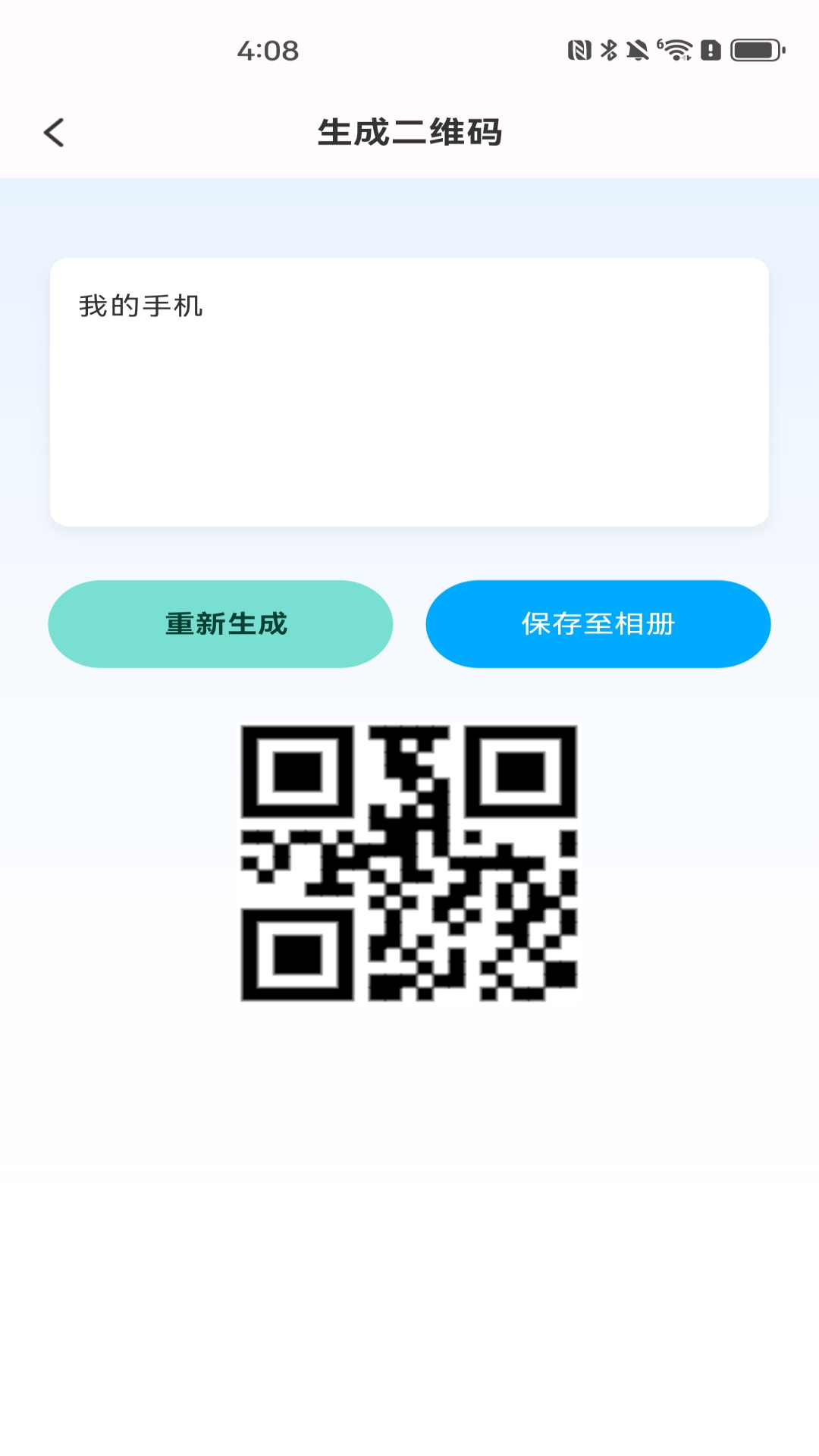Select the text 我的手机 in the input box
This screenshot has width=819, height=1456.
(141, 304)
